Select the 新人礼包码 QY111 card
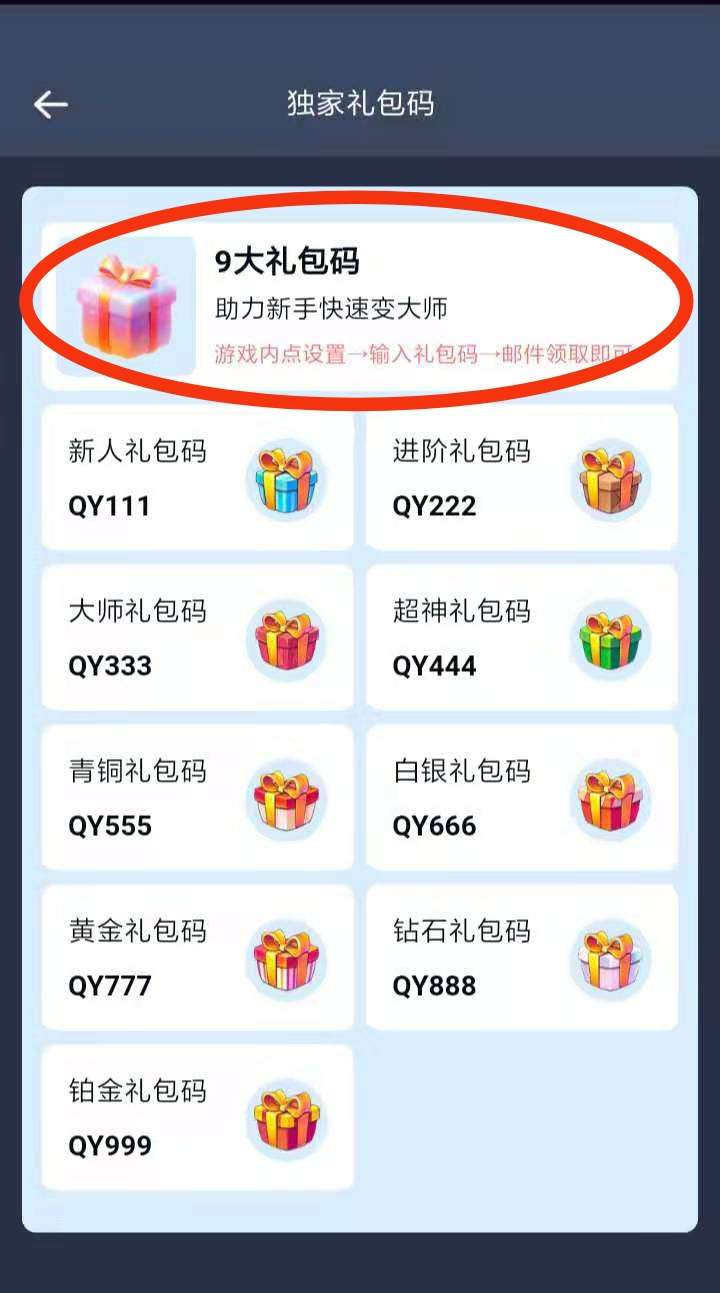The image size is (720, 1293). coord(197,479)
